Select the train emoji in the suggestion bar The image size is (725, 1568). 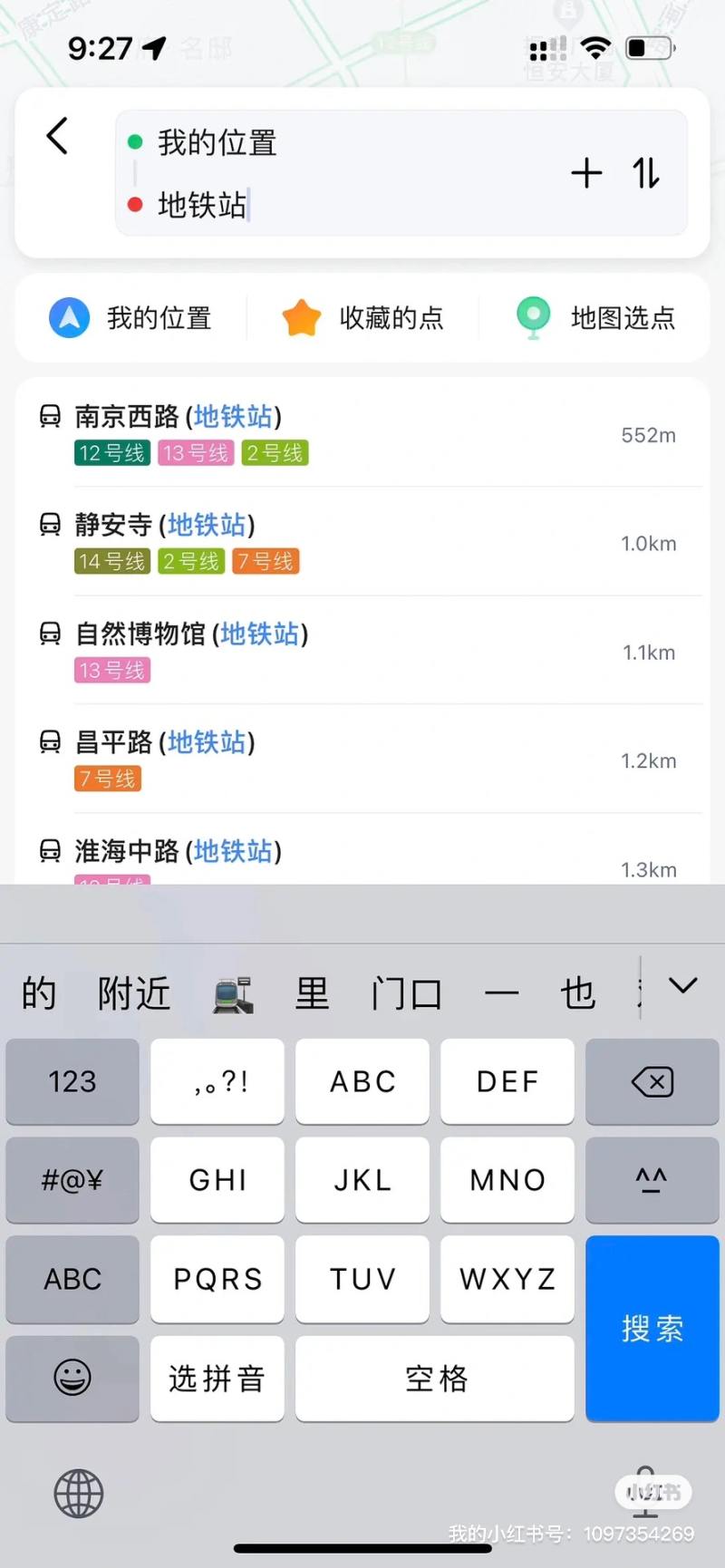232,992
